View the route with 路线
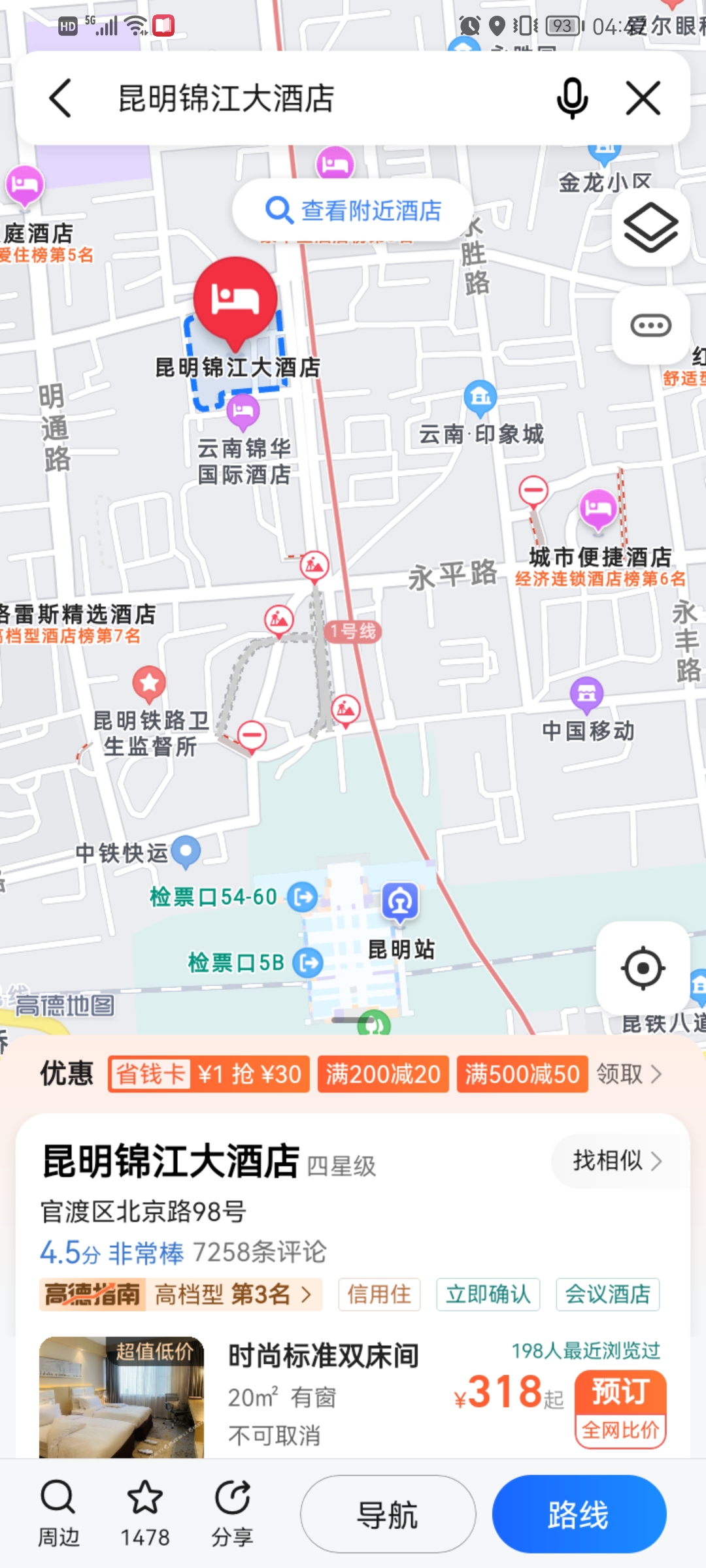706x1568 pixels. [579, 1514]
